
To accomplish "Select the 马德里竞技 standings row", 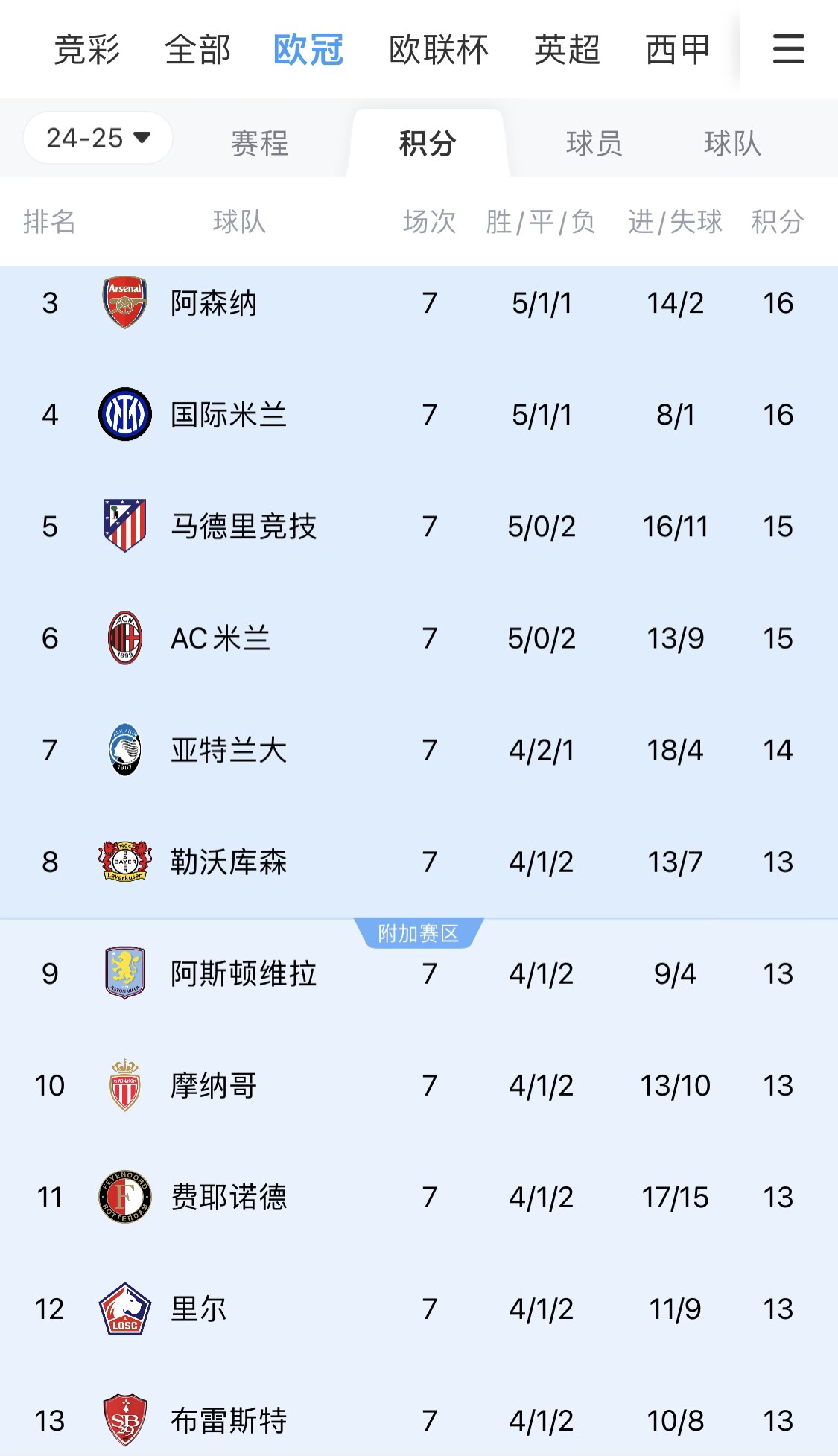I will (243, 527).
